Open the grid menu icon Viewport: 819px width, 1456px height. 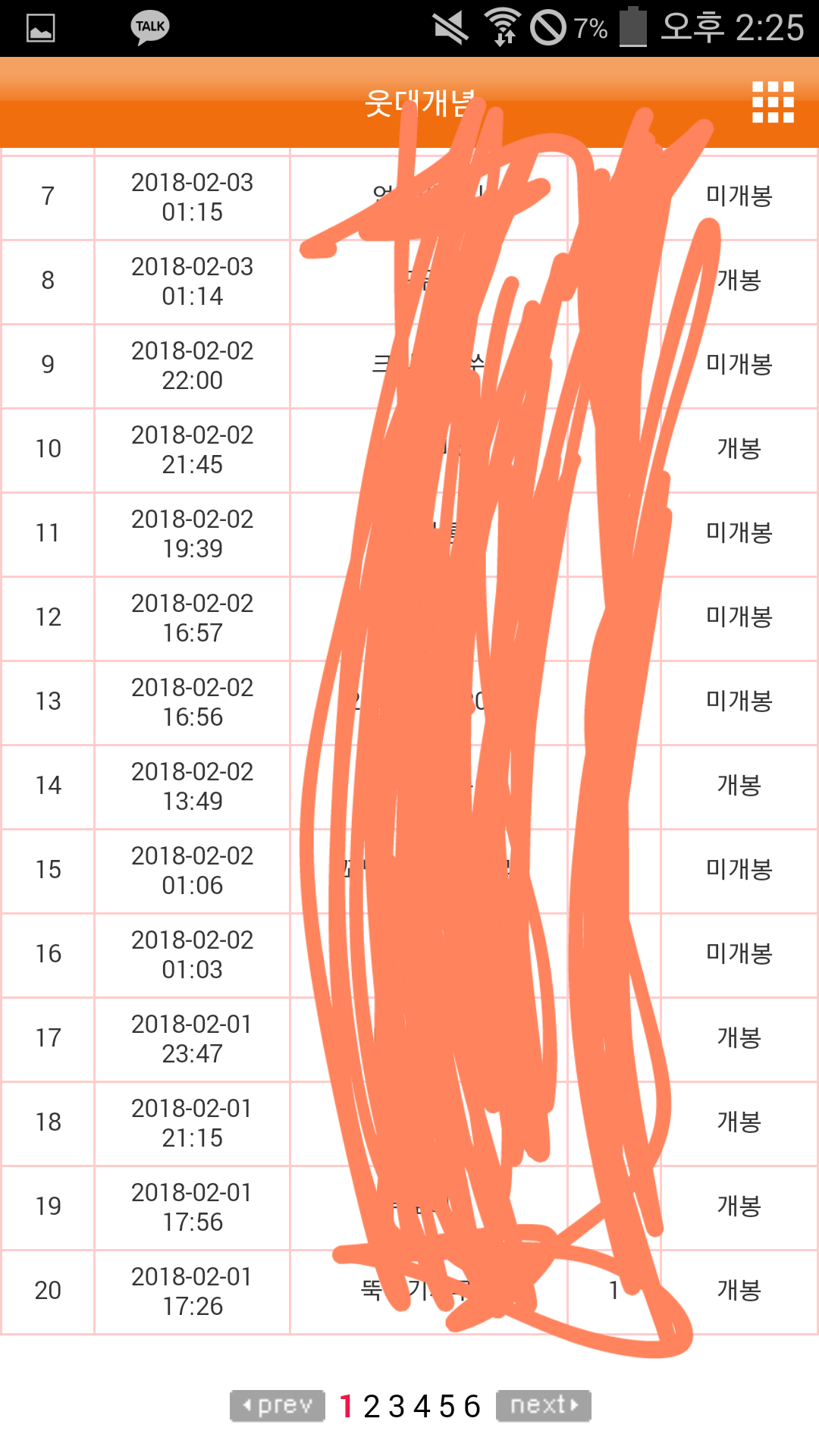tap(773, 102)
